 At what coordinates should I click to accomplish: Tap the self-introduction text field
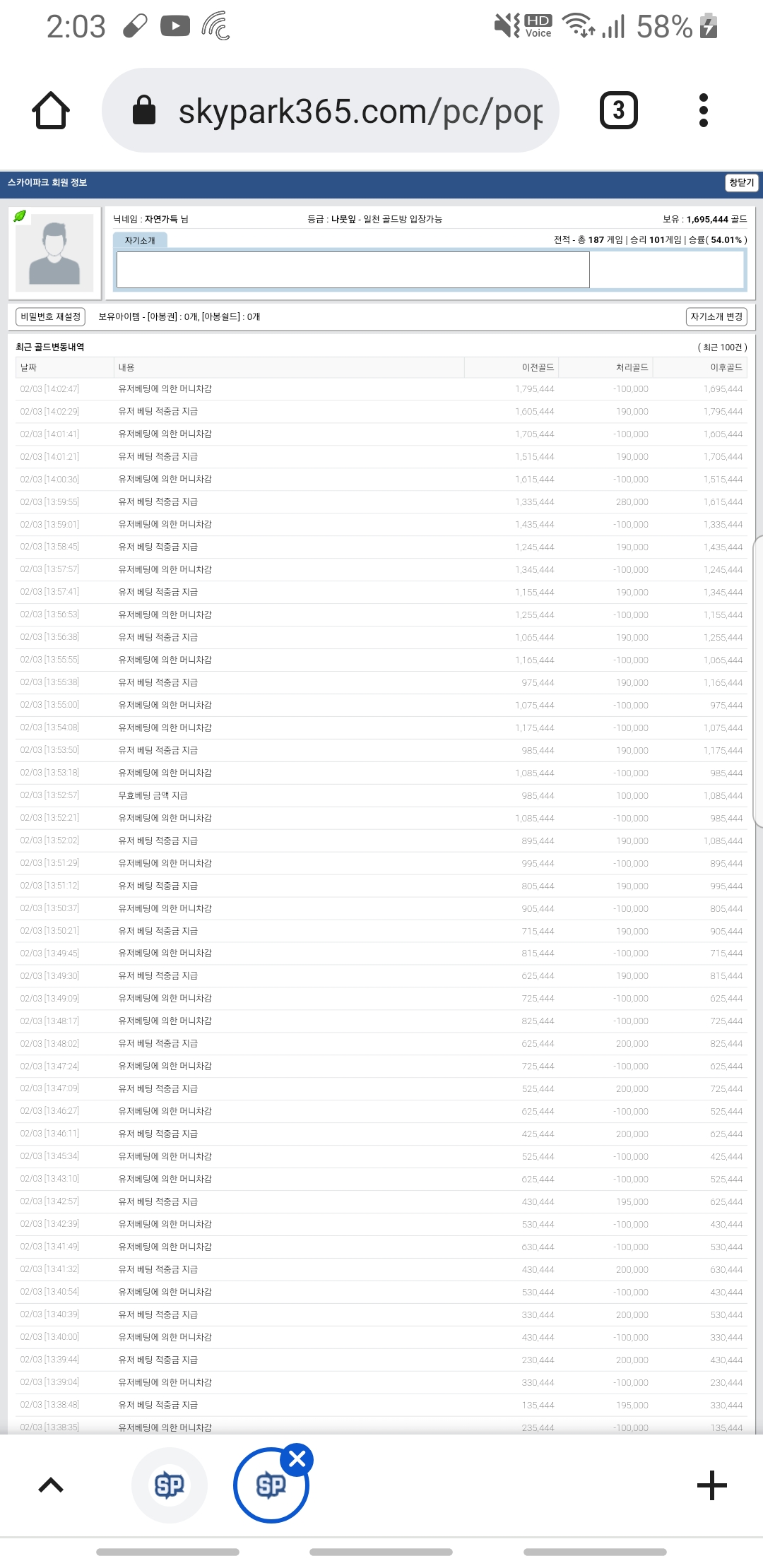tap(353, 270)
